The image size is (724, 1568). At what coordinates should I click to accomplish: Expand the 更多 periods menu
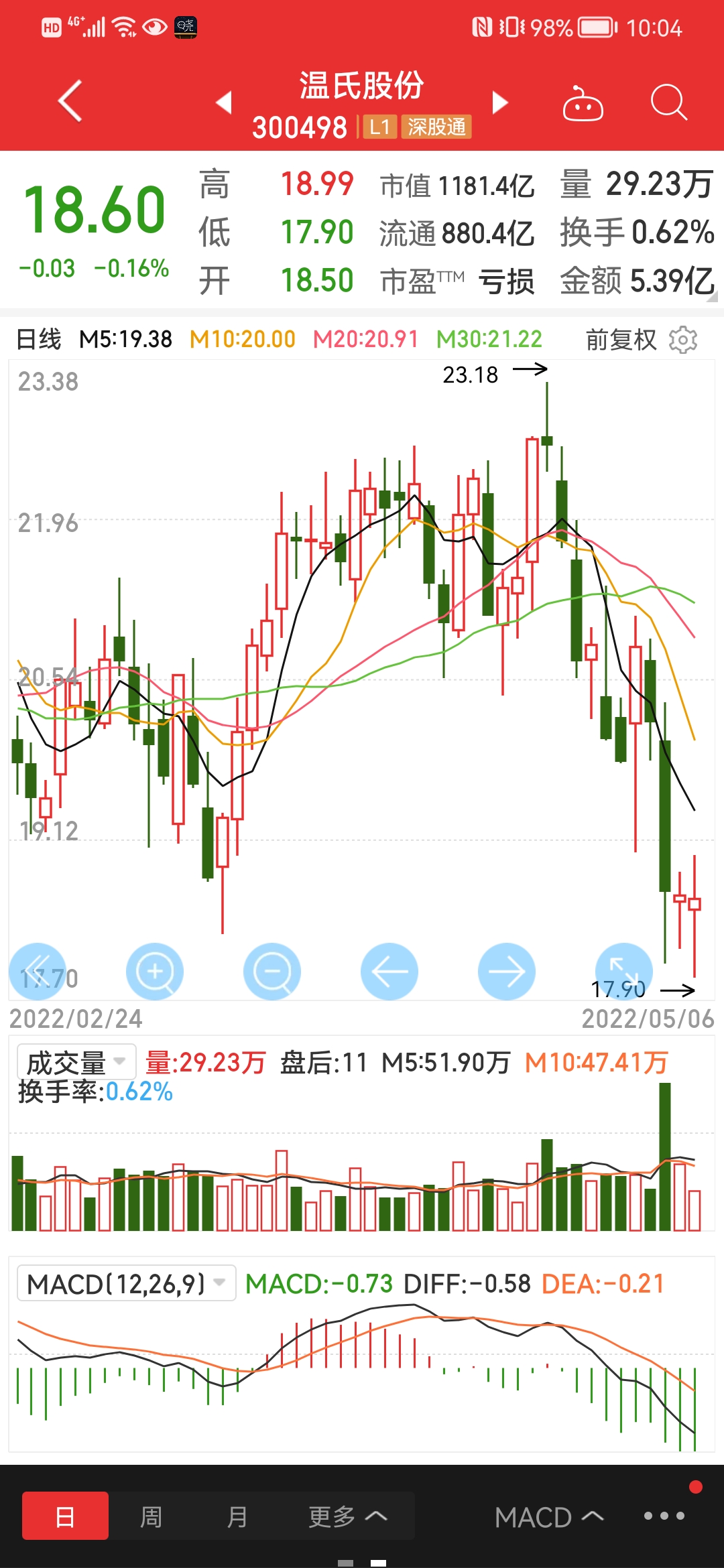pos(347,1516)
